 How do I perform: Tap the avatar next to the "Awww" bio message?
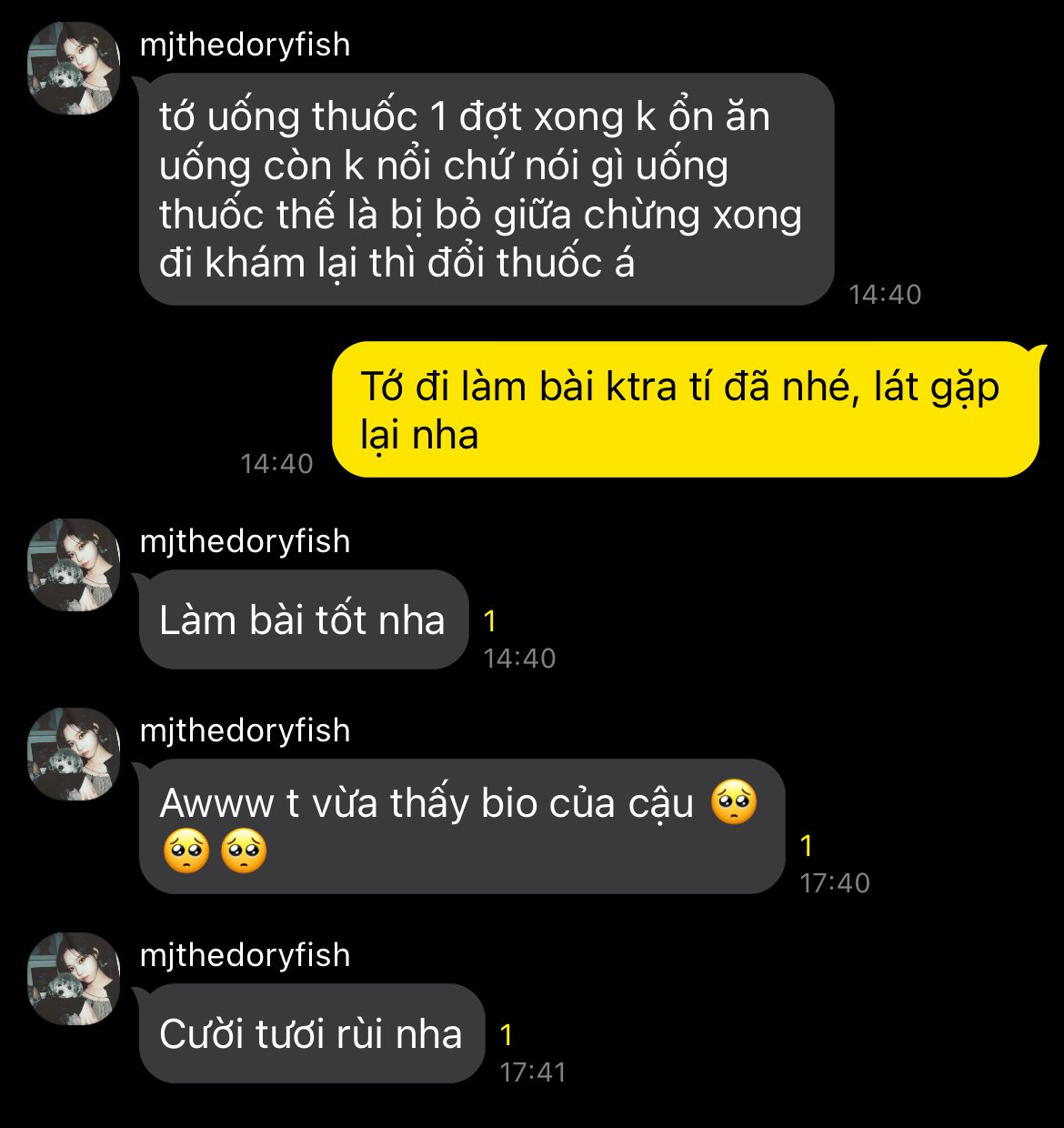coord(74,754)
